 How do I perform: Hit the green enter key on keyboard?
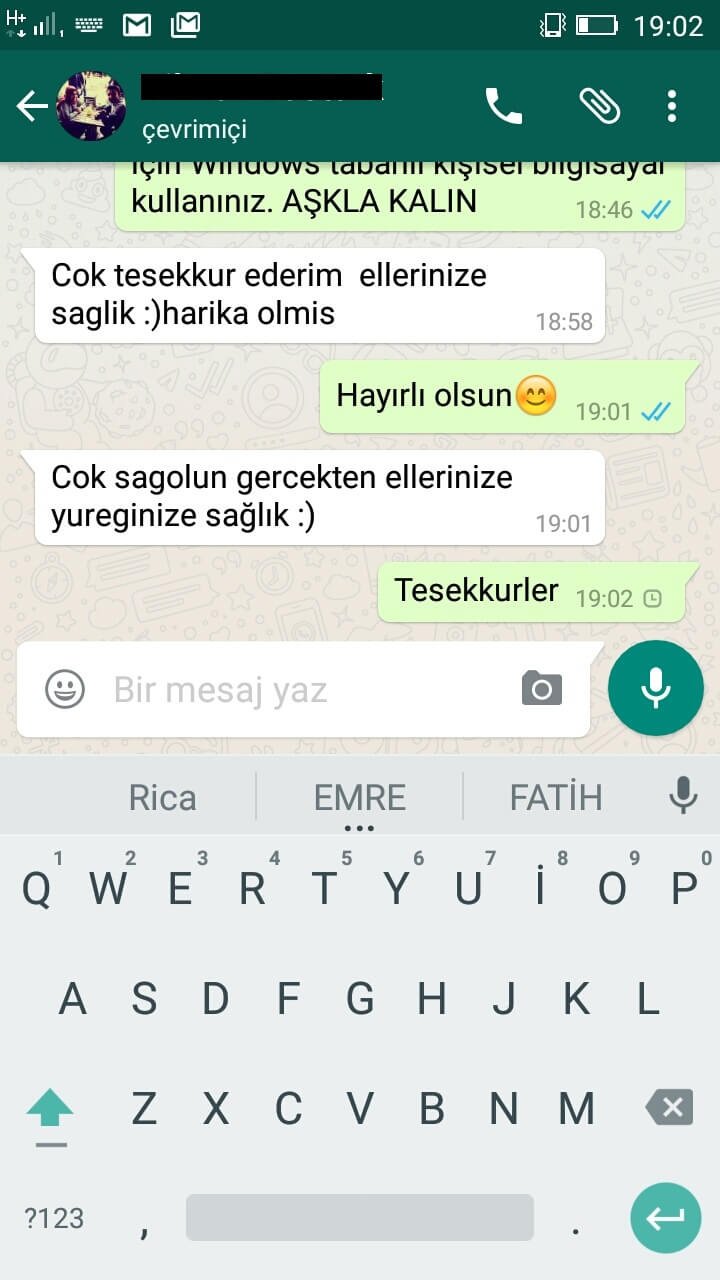point(665,1218)
